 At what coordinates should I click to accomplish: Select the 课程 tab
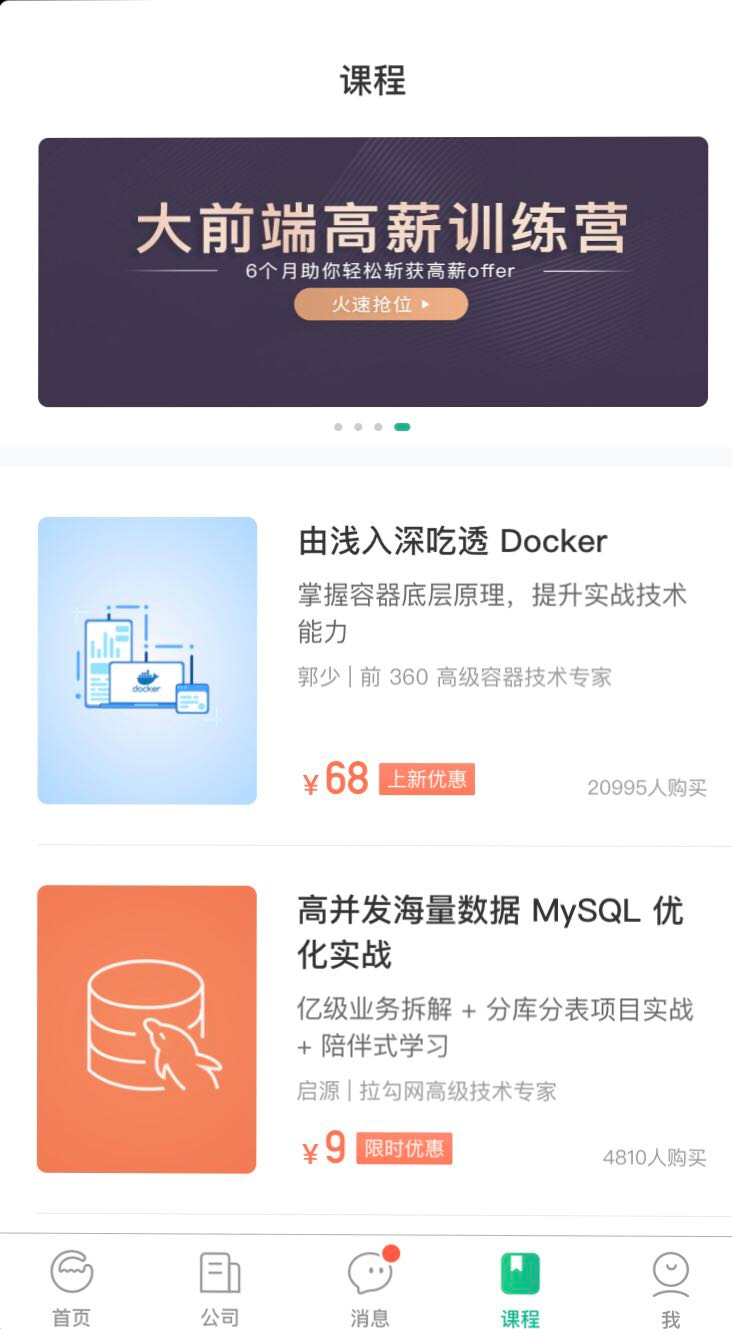click(520, 1288)
